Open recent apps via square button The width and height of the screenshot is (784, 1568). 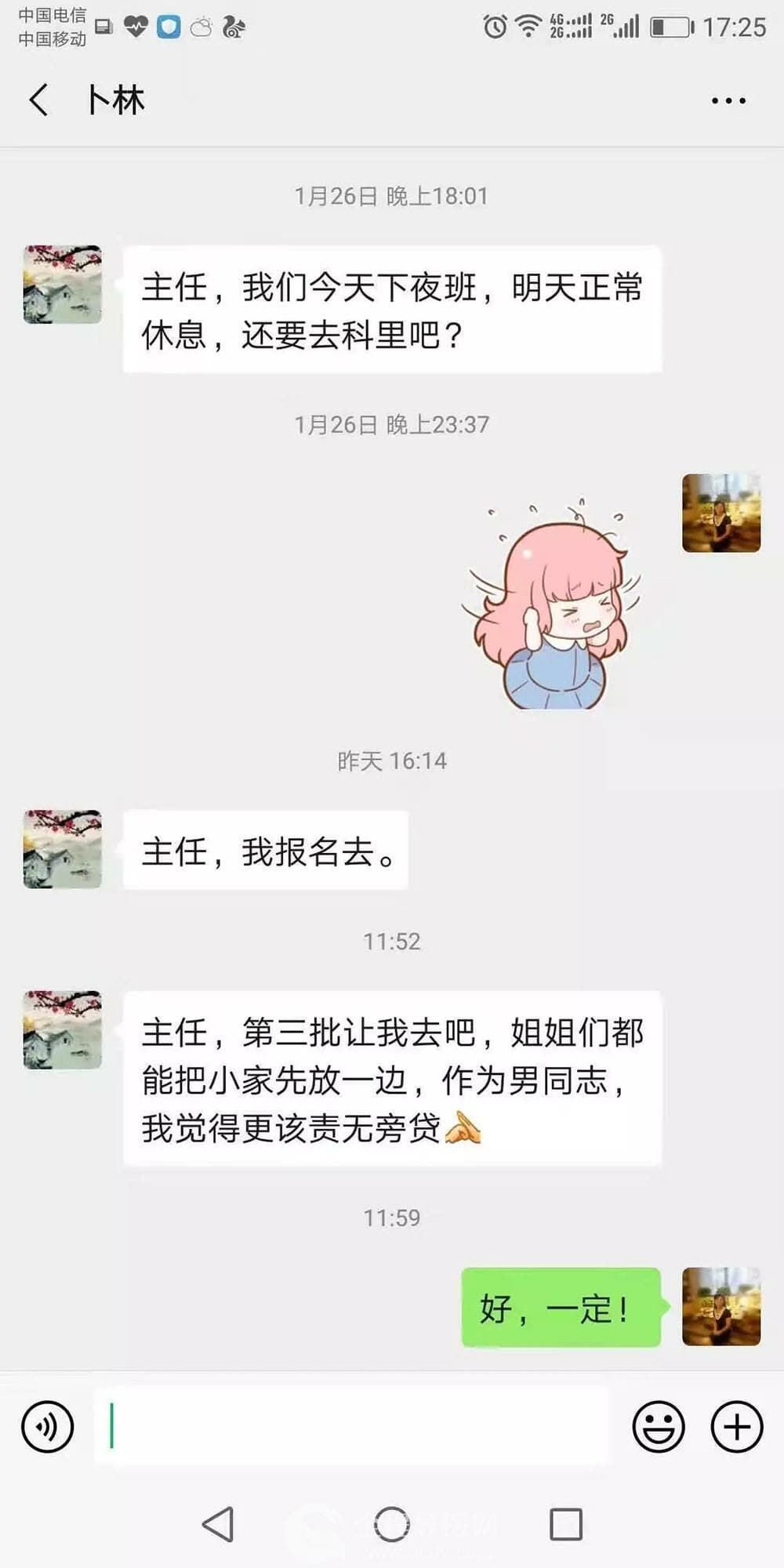coord(566,1525)
